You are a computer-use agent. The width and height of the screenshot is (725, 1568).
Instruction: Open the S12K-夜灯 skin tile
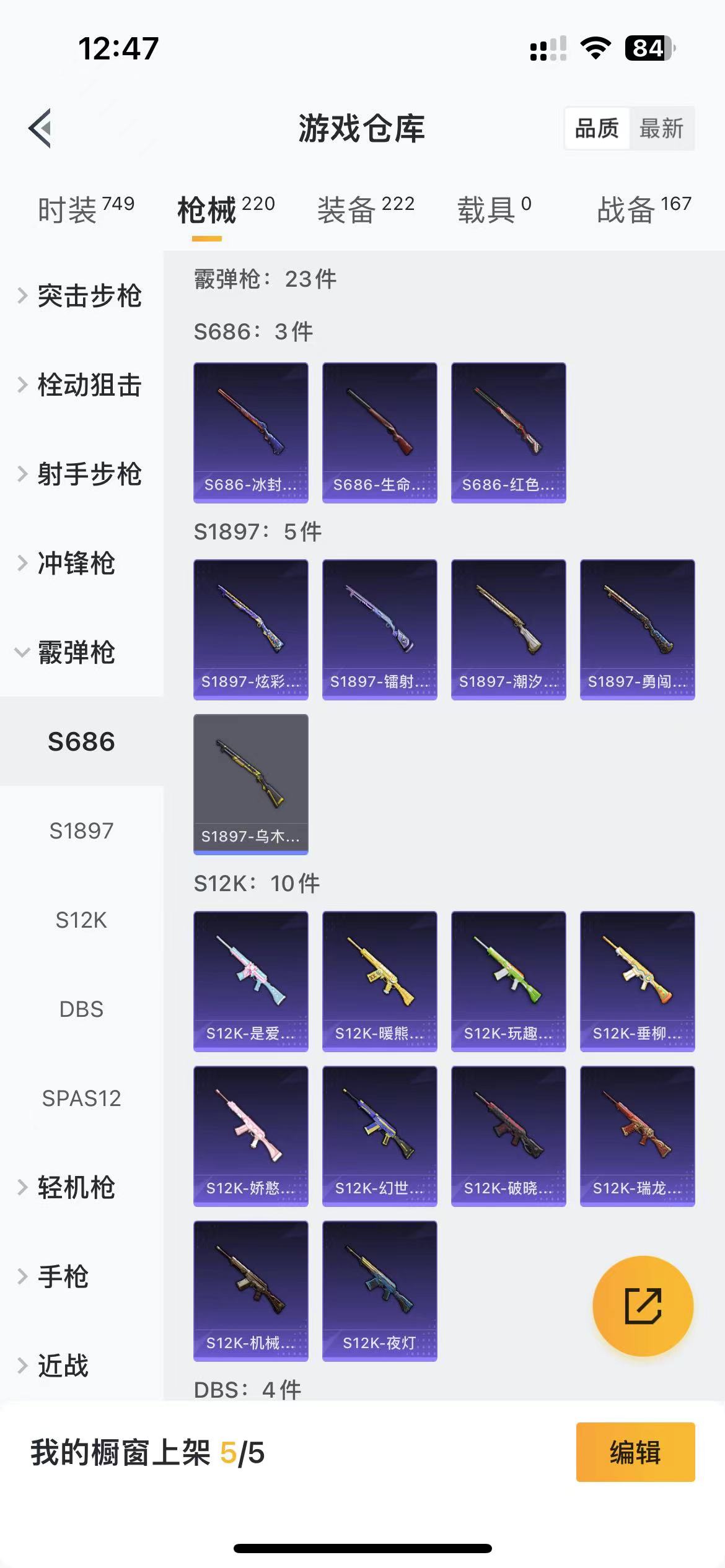379,1291
